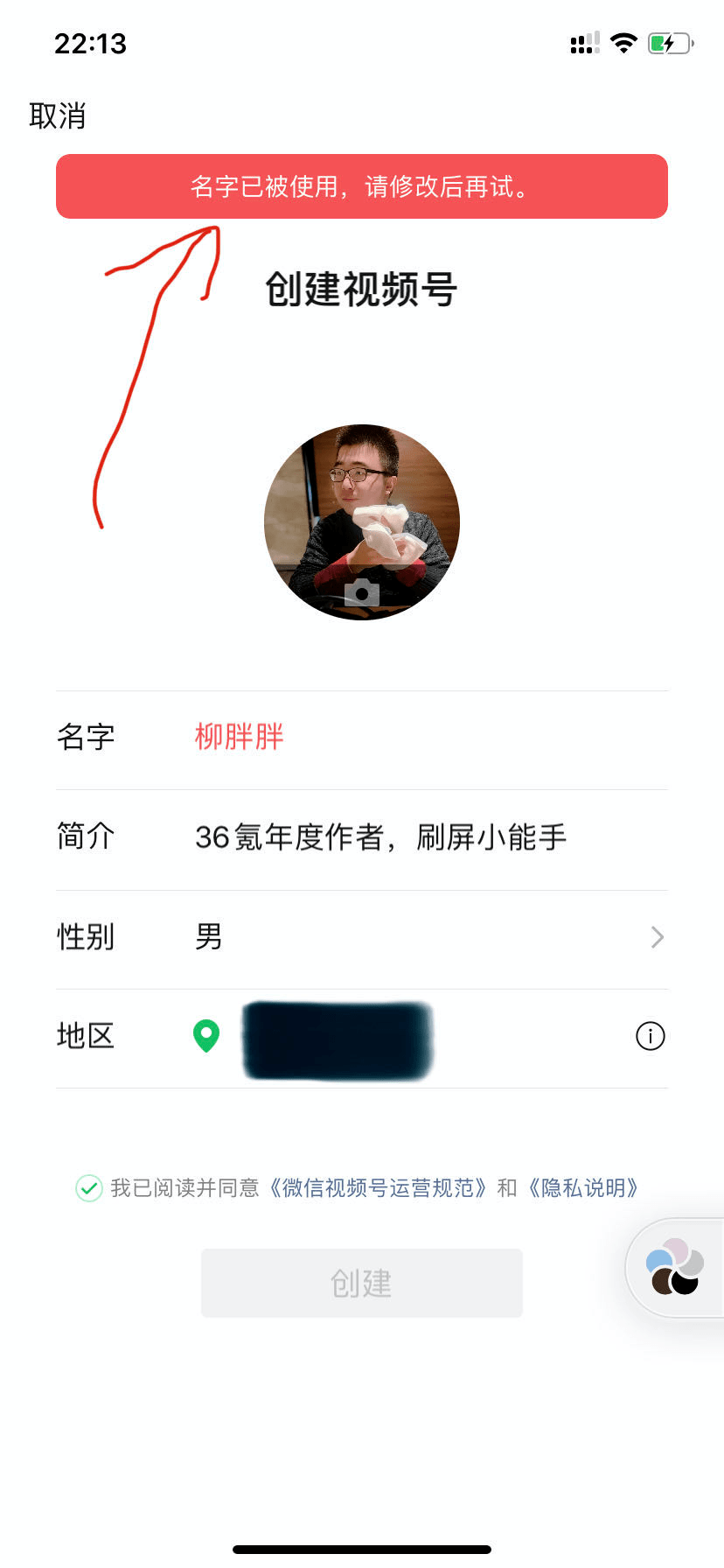Select the 地区 location row
Screen dimensions: 724x1568
click(x=362, y=1039)
